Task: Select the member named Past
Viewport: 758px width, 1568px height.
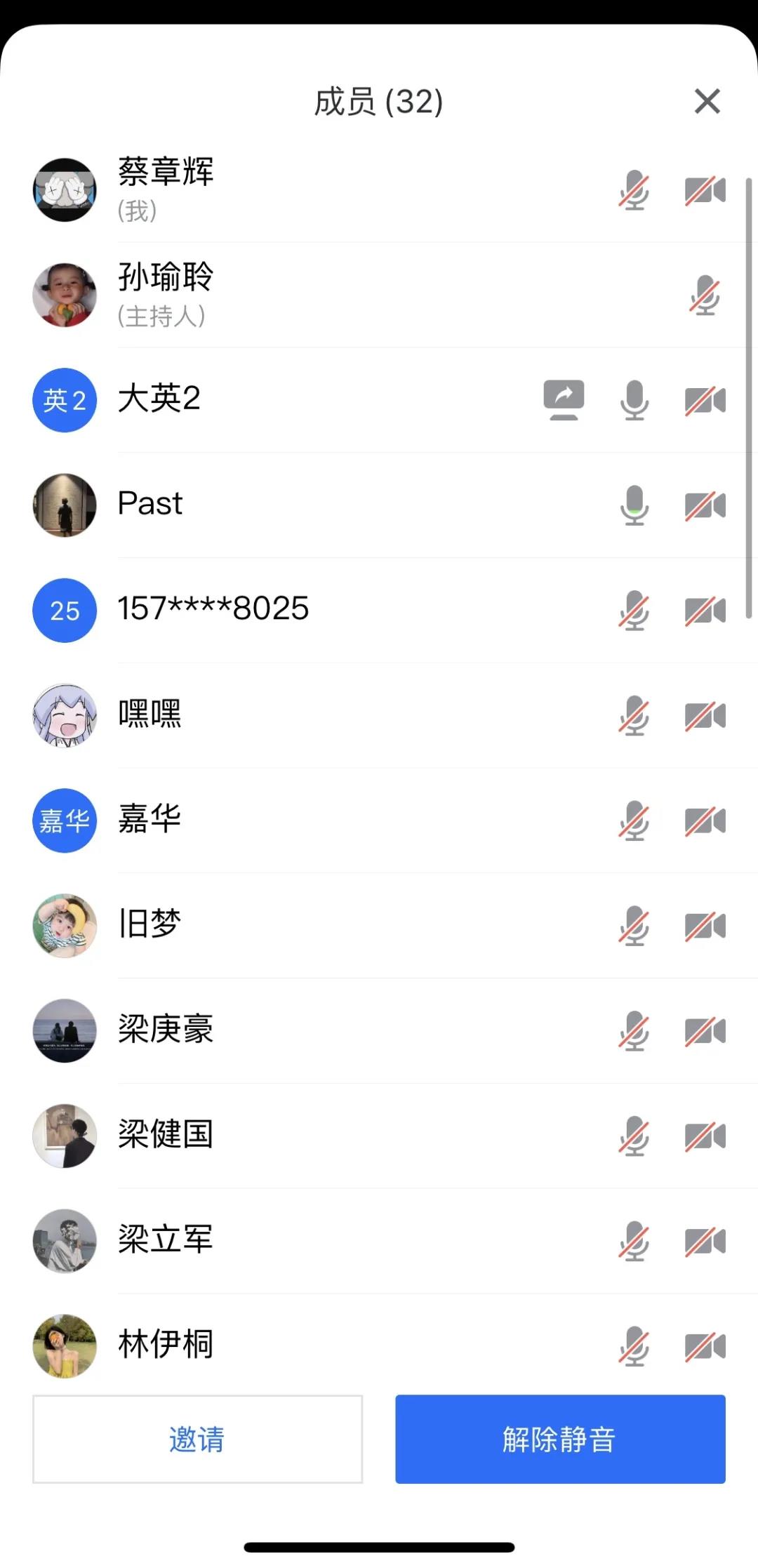Action: point(150,504)
